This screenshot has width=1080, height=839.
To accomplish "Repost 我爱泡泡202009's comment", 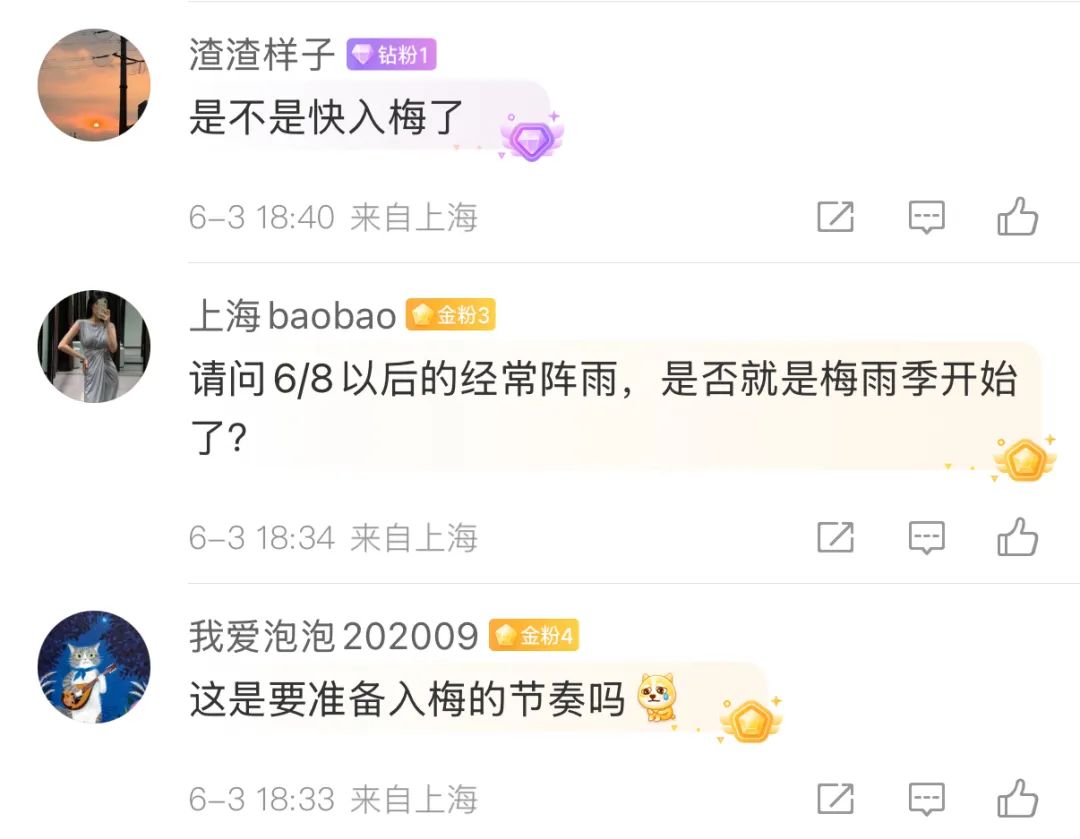I will coord(835,798).
